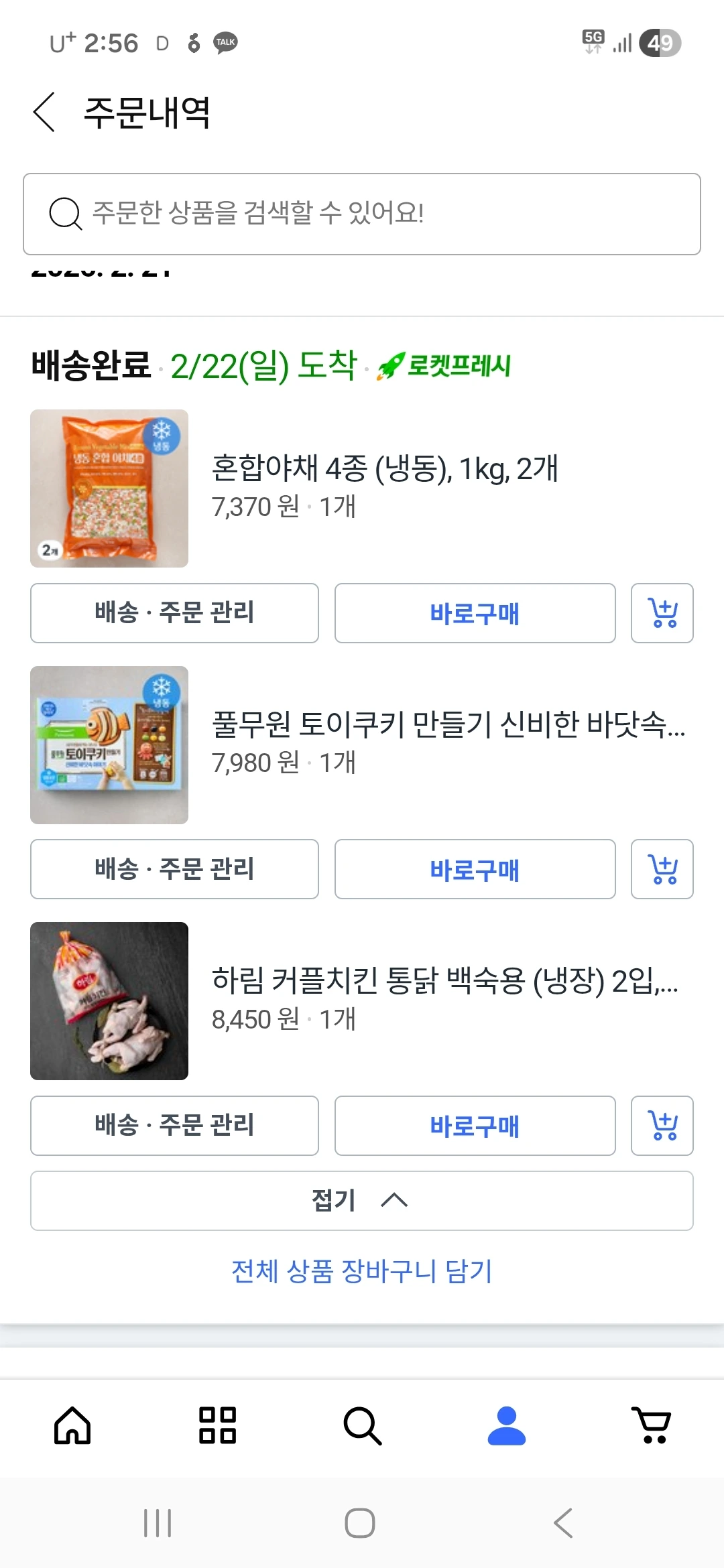The width and height of the screenshot is (724, 1568).
Task: Open the search tab in bottom navigation
Action: click(x=362, y=1425)
